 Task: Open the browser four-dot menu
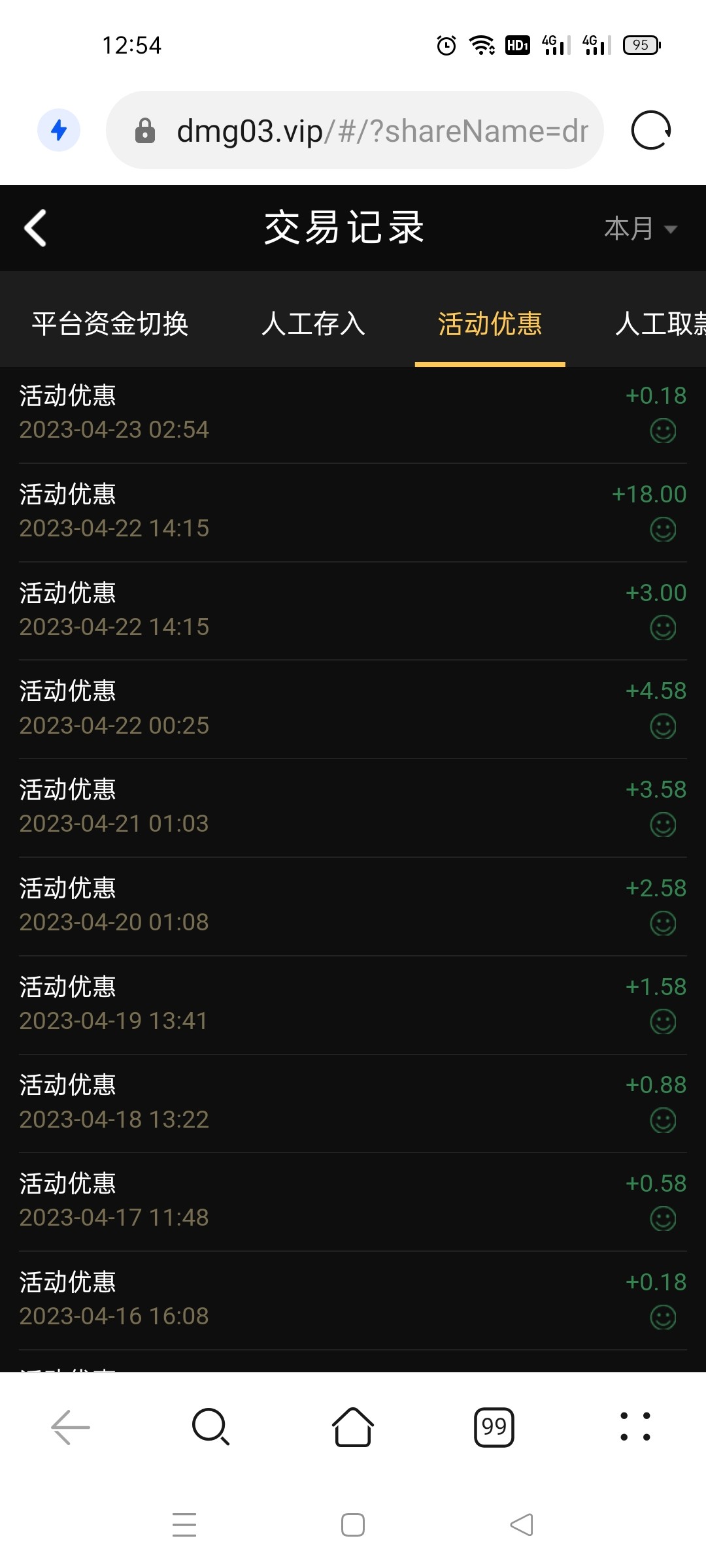pyautogui.click(x=635, y=1427)
